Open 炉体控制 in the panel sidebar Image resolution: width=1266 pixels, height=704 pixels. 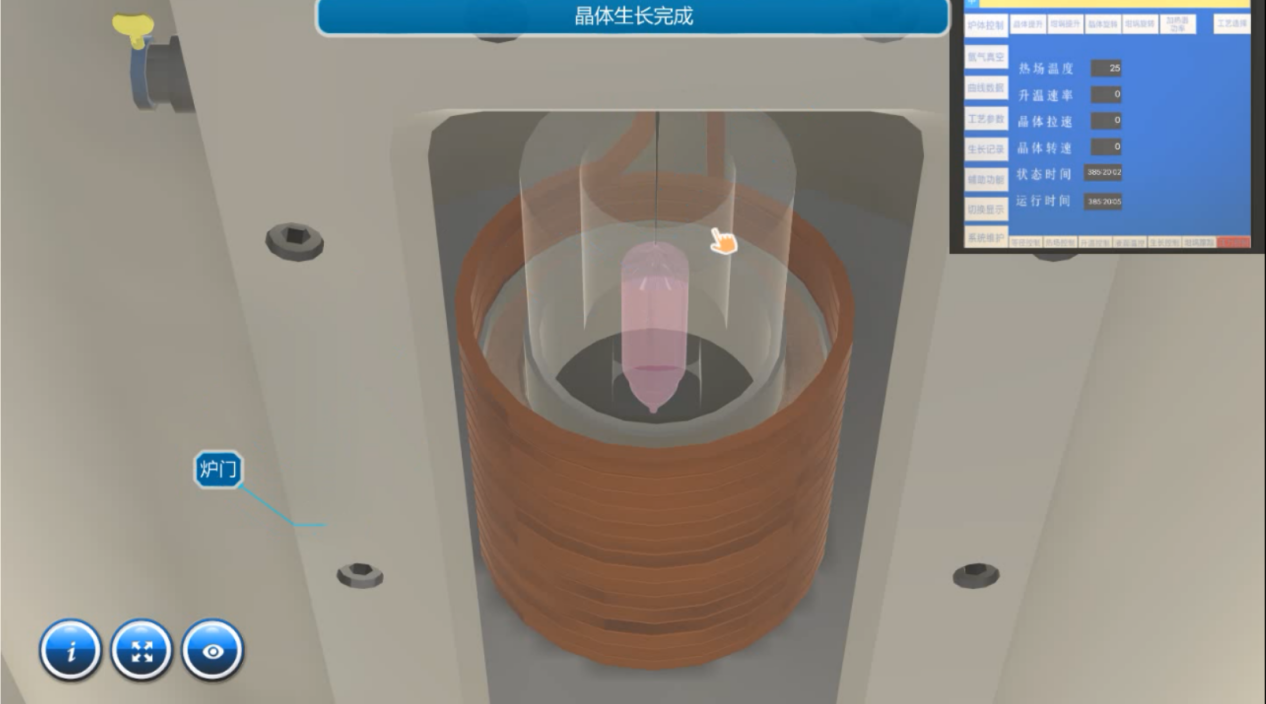click(985, 25)
